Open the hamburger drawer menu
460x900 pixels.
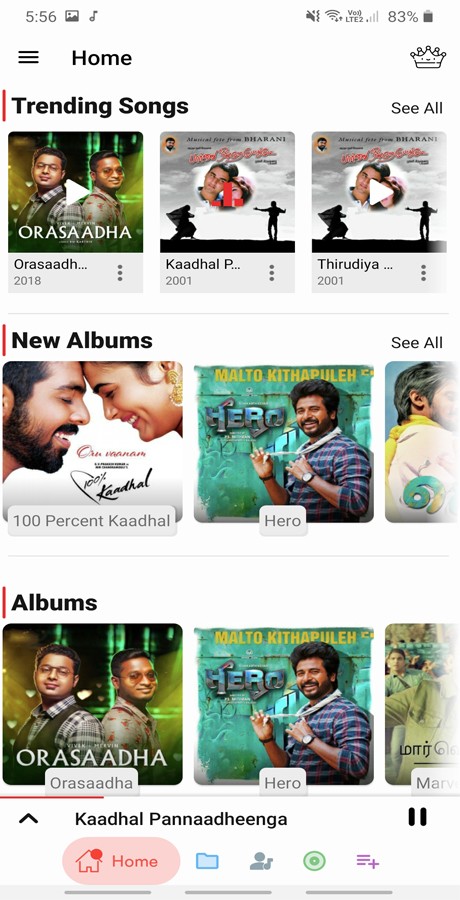point(29,57)
